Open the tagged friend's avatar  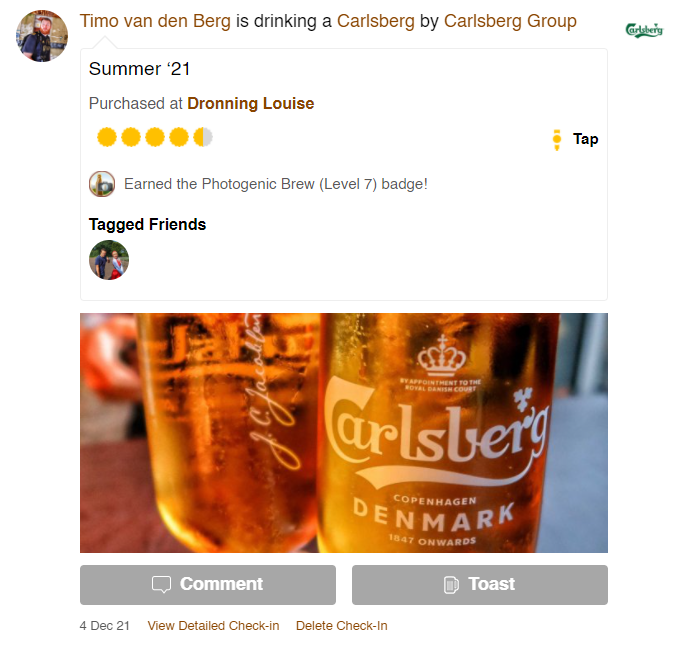(x=109, y=260)
